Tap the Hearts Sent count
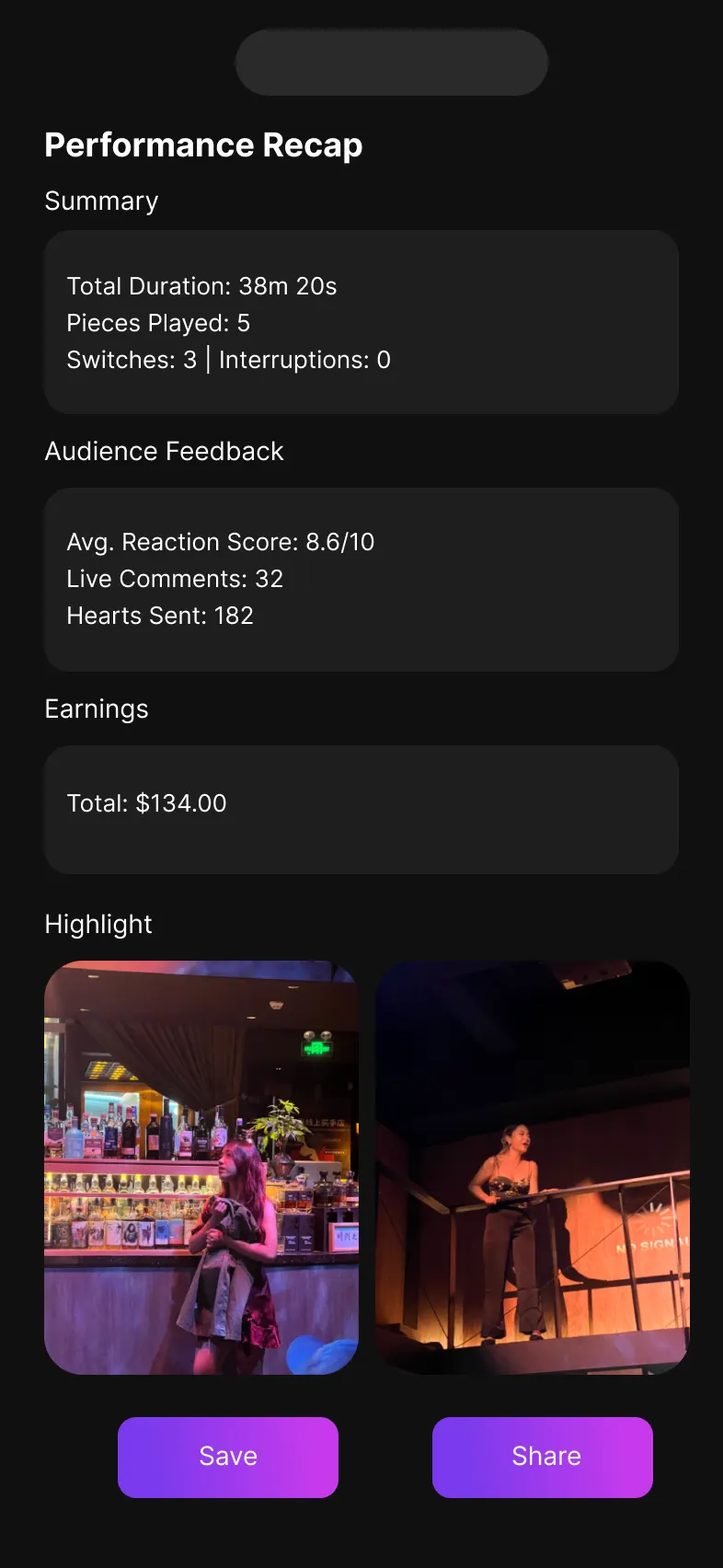 click(159, 616)
